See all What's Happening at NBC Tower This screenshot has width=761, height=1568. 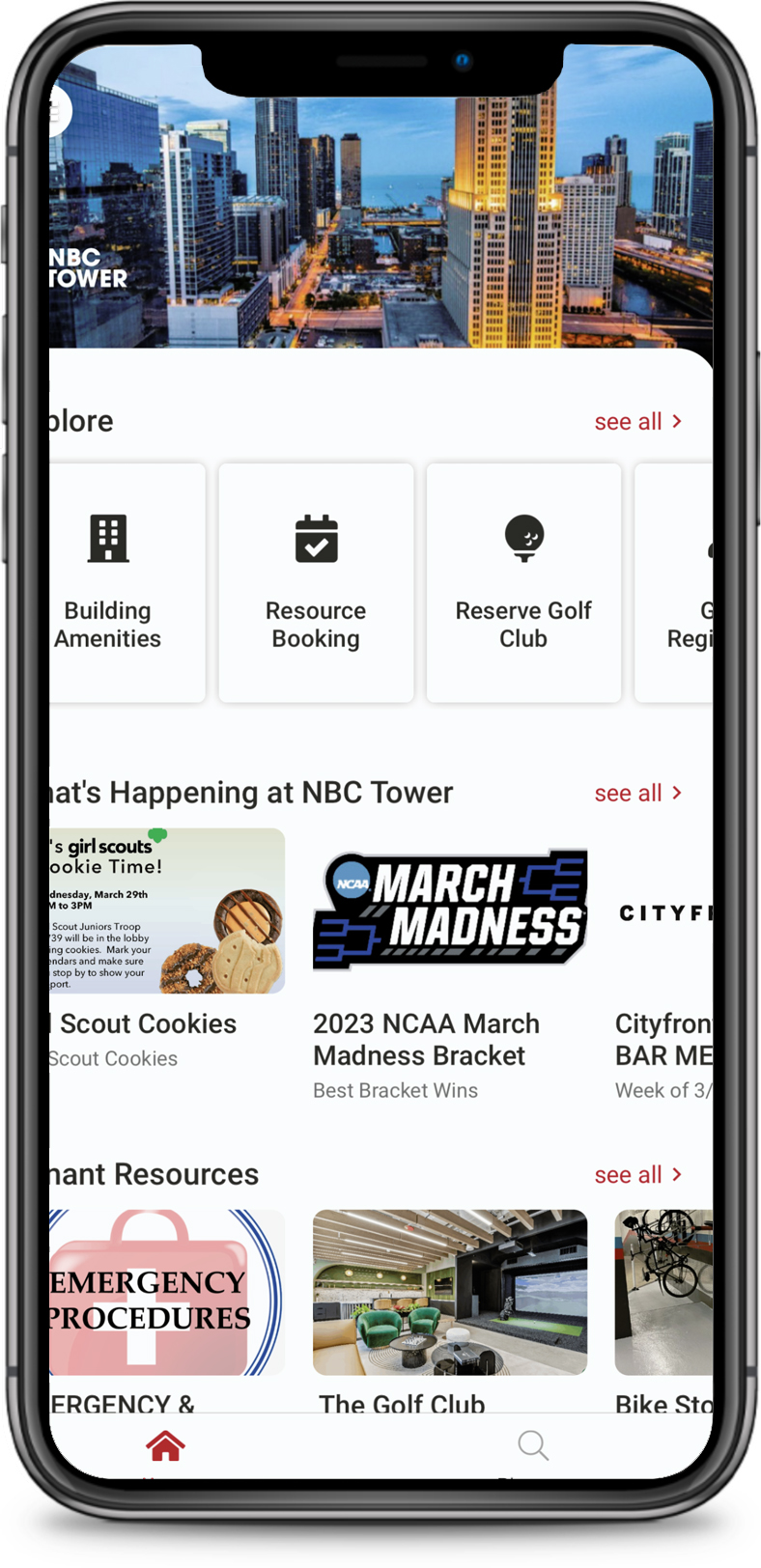[637, 794]
